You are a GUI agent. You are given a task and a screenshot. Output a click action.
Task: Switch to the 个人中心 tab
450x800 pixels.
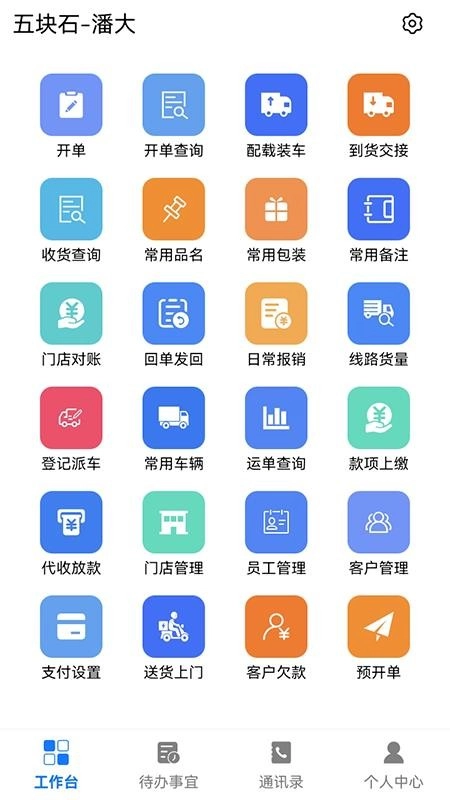tap(393, 764)
